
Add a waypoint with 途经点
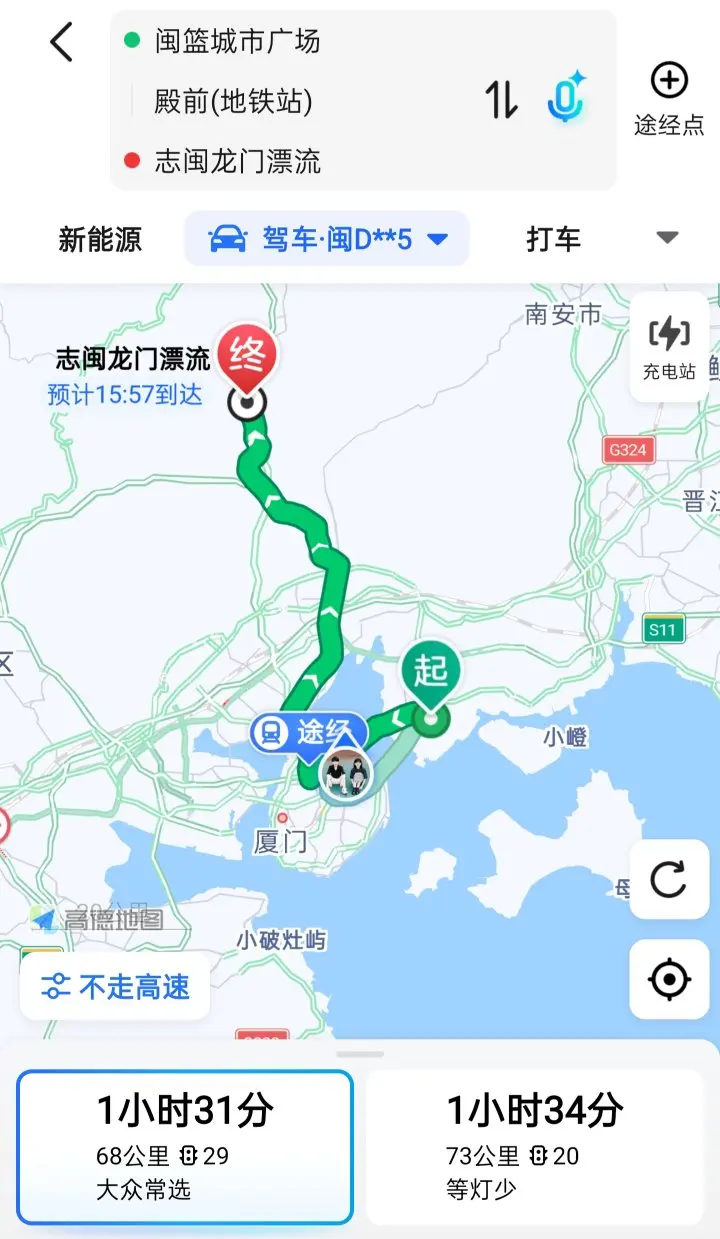[x=669, y=98]
